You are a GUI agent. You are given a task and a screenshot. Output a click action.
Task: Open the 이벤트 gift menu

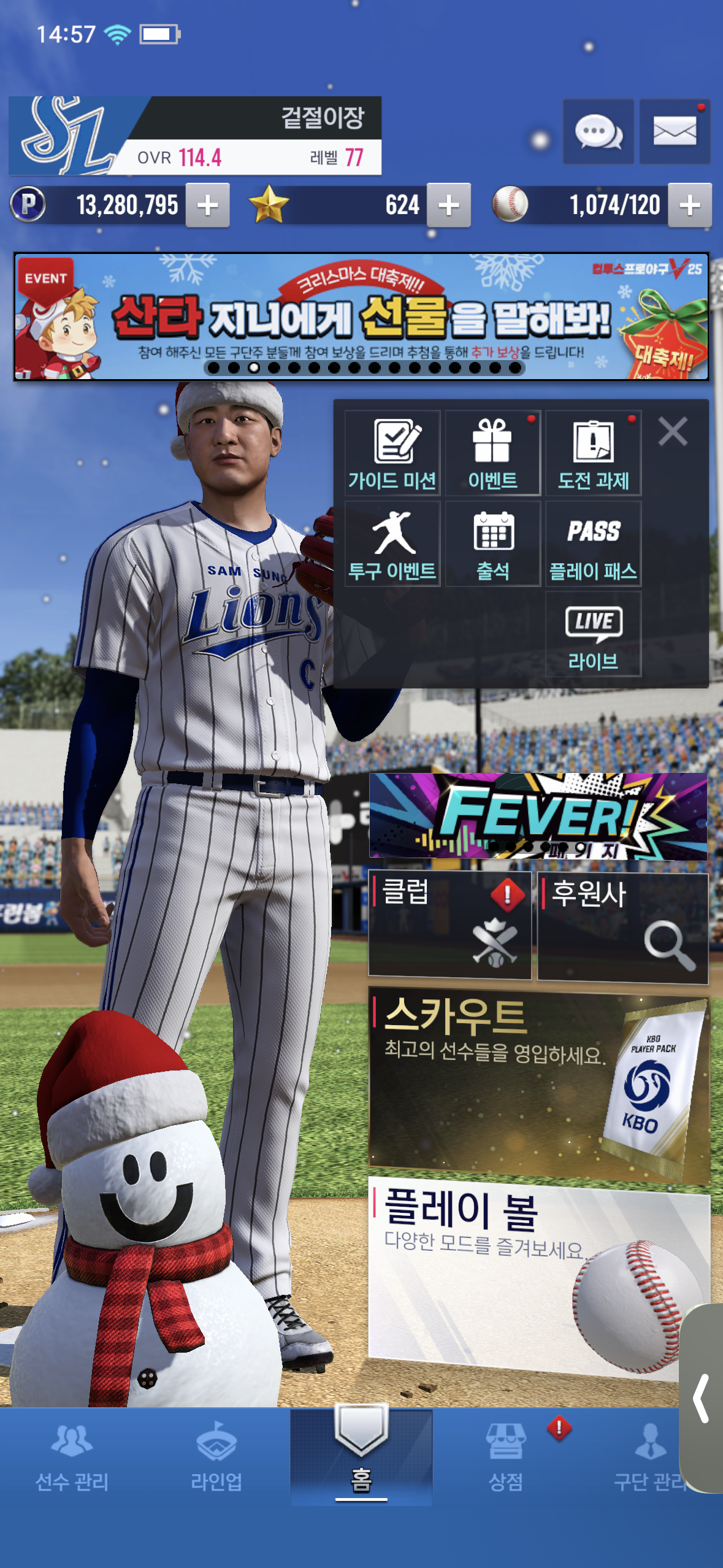coord(493,453)
